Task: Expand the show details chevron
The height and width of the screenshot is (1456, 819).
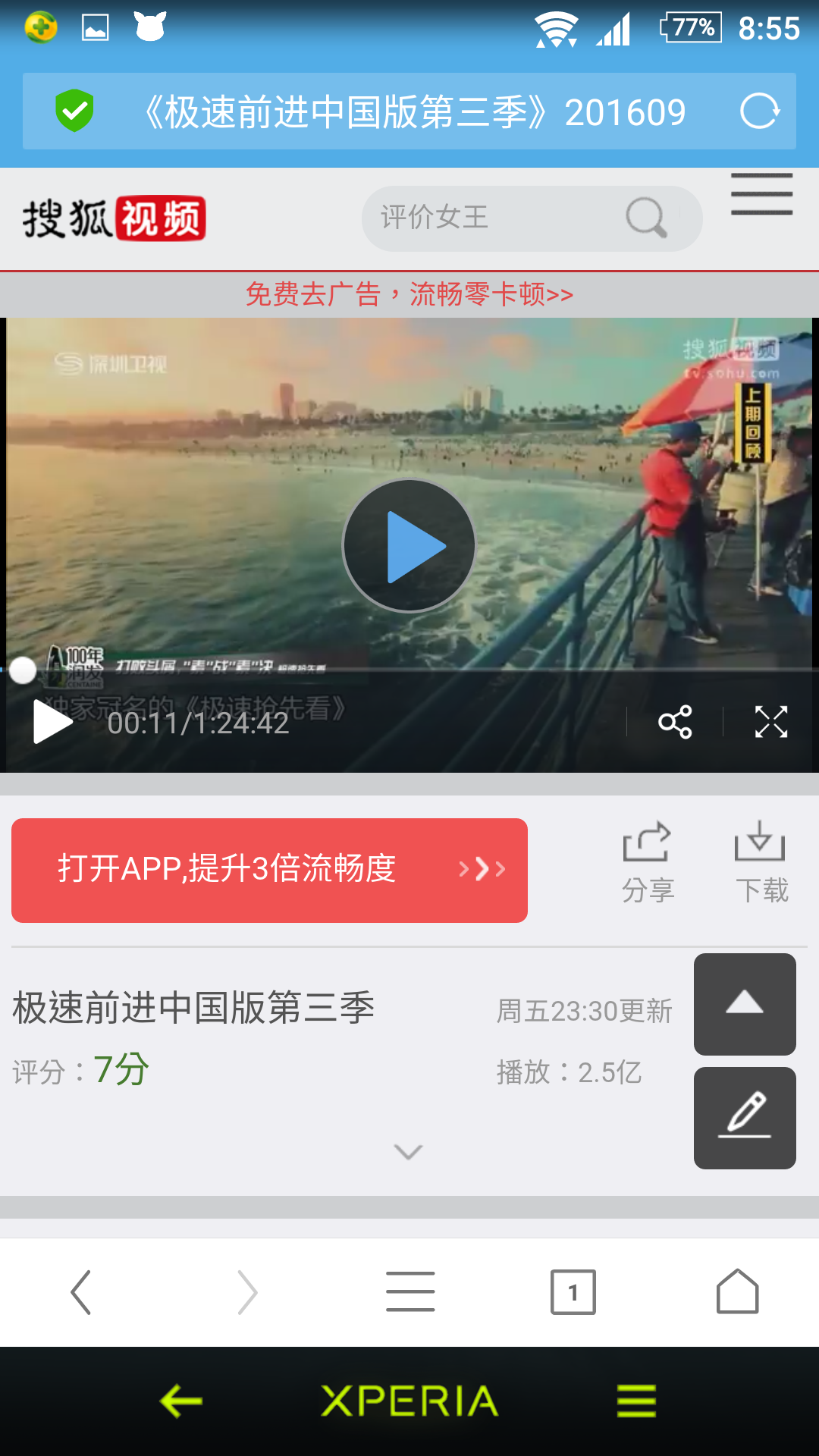Action: tap(409, 1153)
